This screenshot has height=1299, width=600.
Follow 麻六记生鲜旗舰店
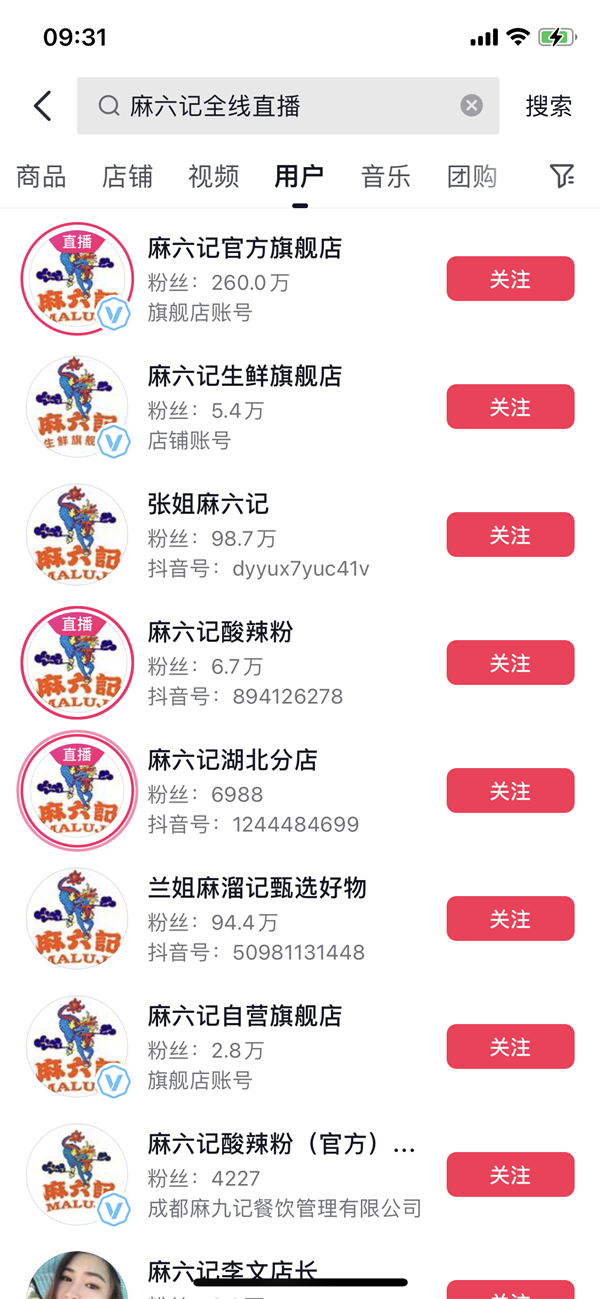[510, 407]
